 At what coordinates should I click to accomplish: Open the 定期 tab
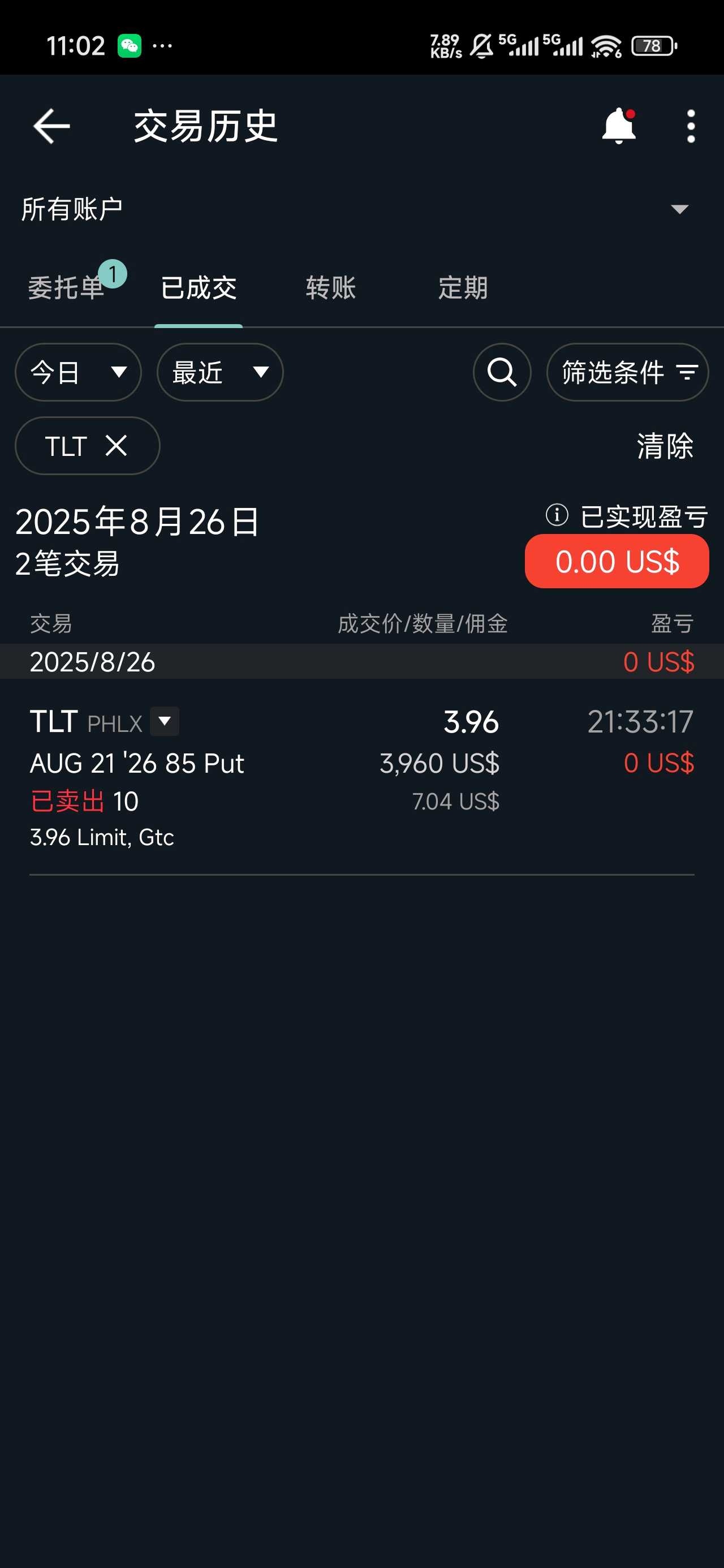463,288
